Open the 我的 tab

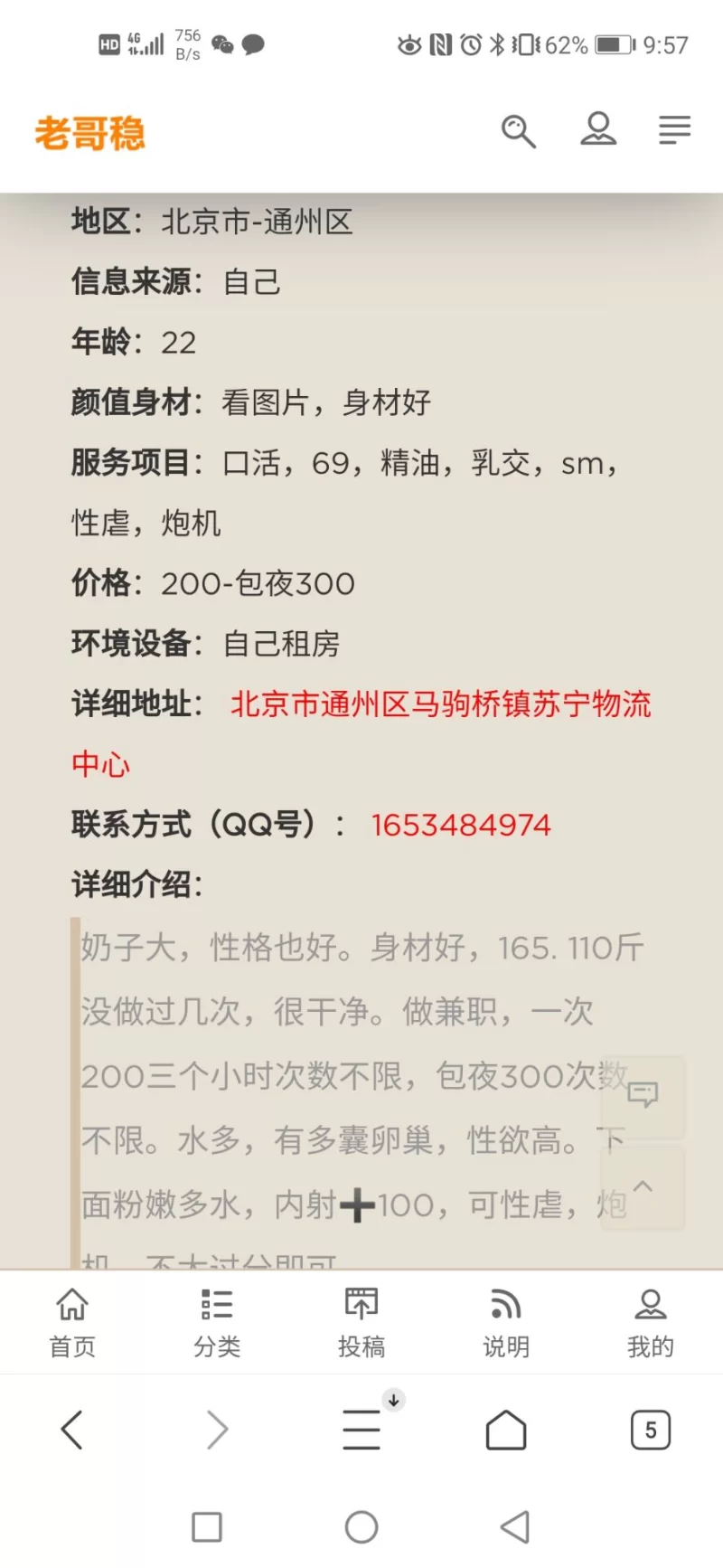(651, 1322)
